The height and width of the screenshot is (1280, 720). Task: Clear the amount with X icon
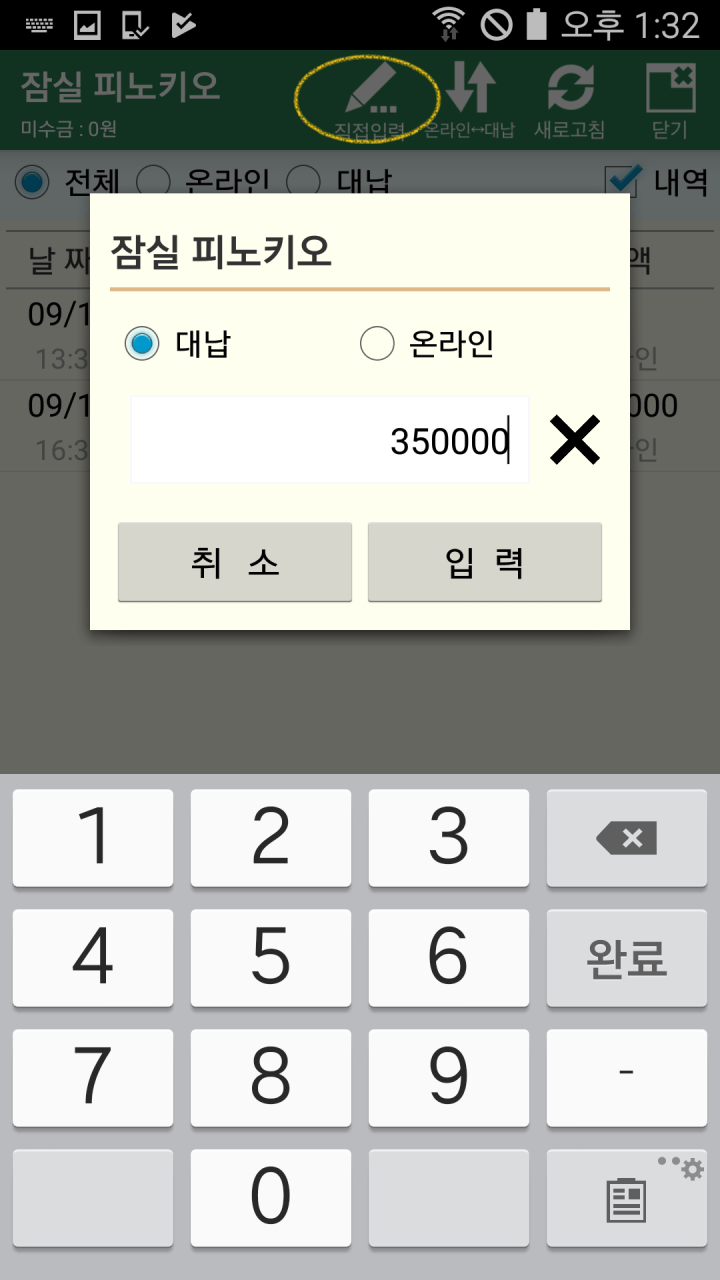coord(575,440)
